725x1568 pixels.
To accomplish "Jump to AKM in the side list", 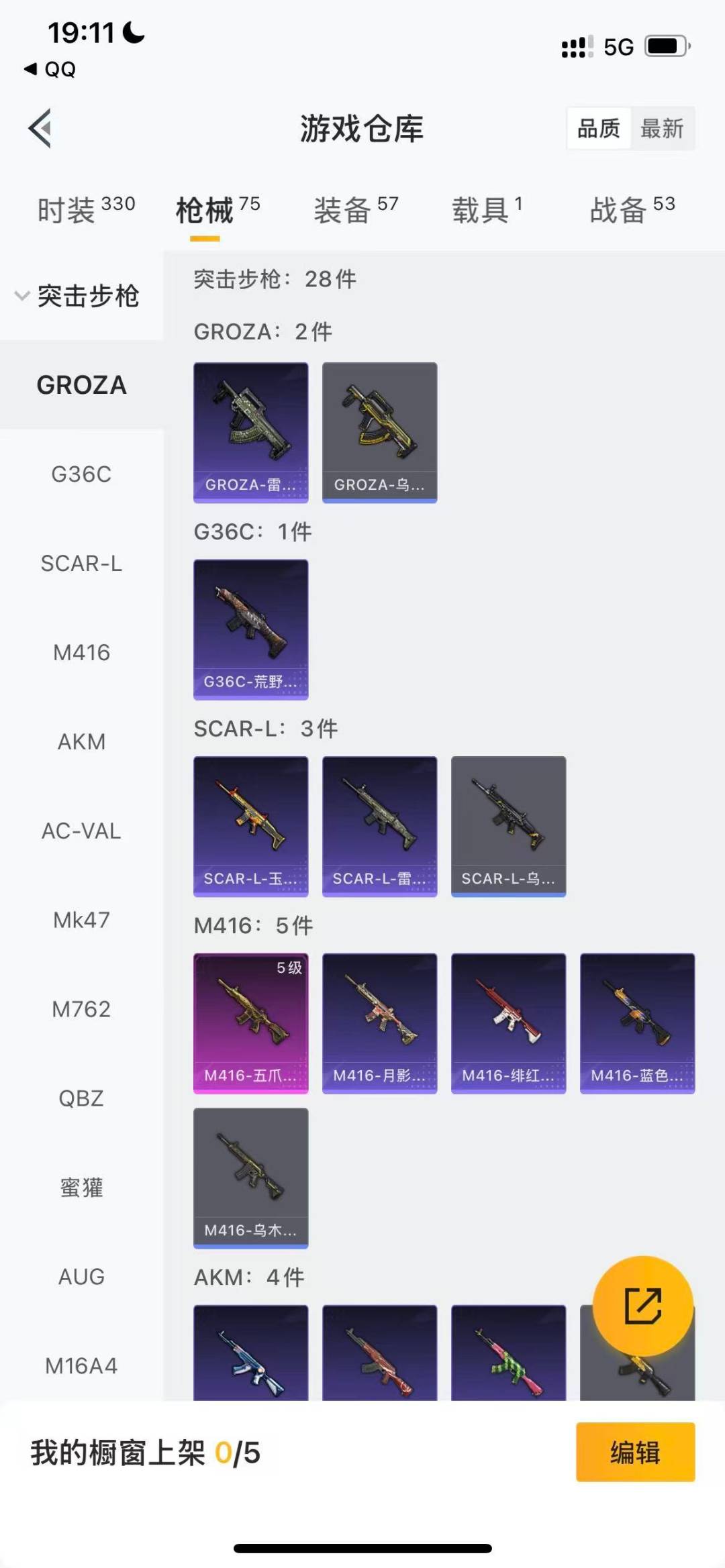I will click(x=81, y=742).
